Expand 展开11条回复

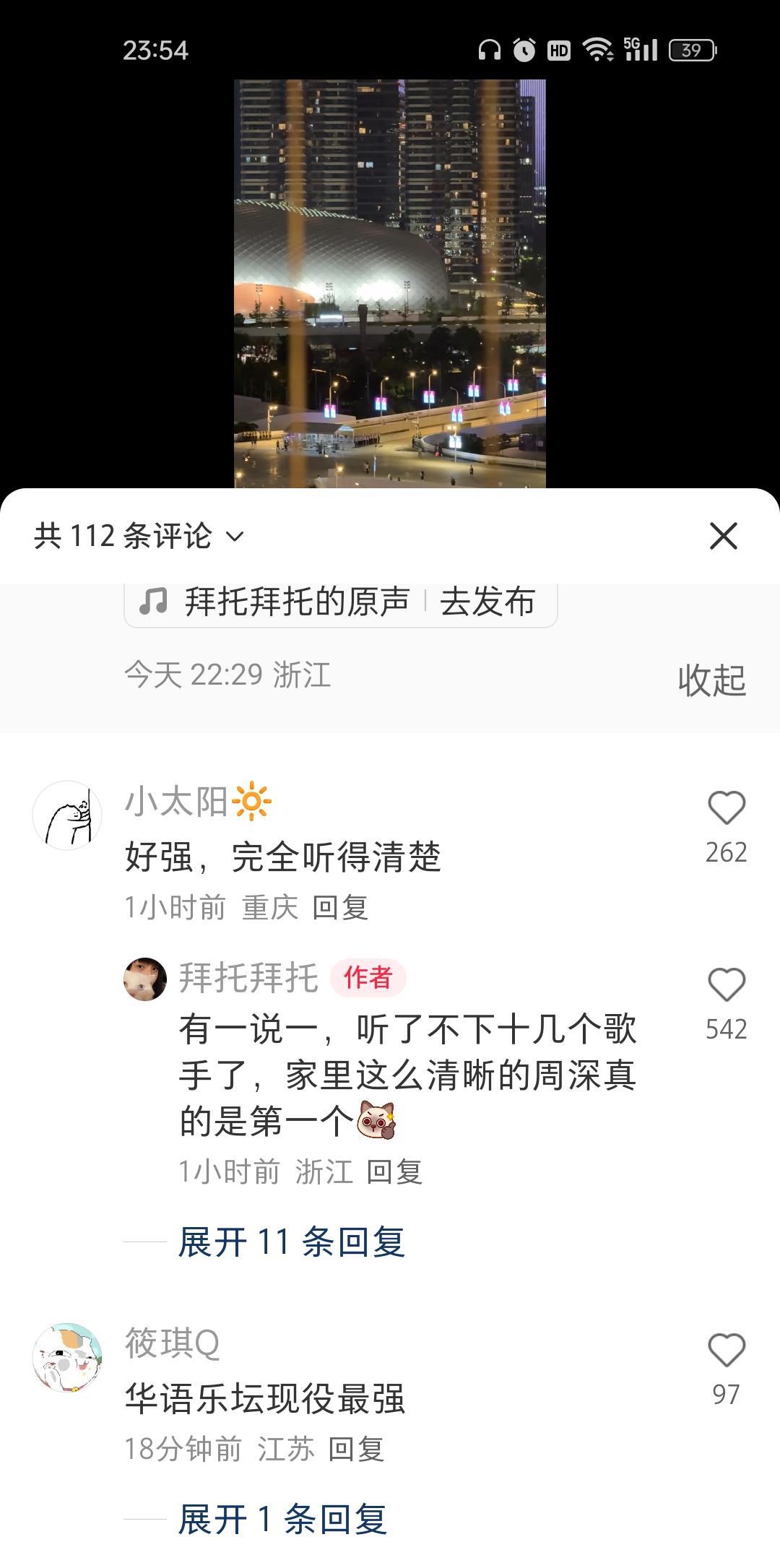(x=291, y=1242)
